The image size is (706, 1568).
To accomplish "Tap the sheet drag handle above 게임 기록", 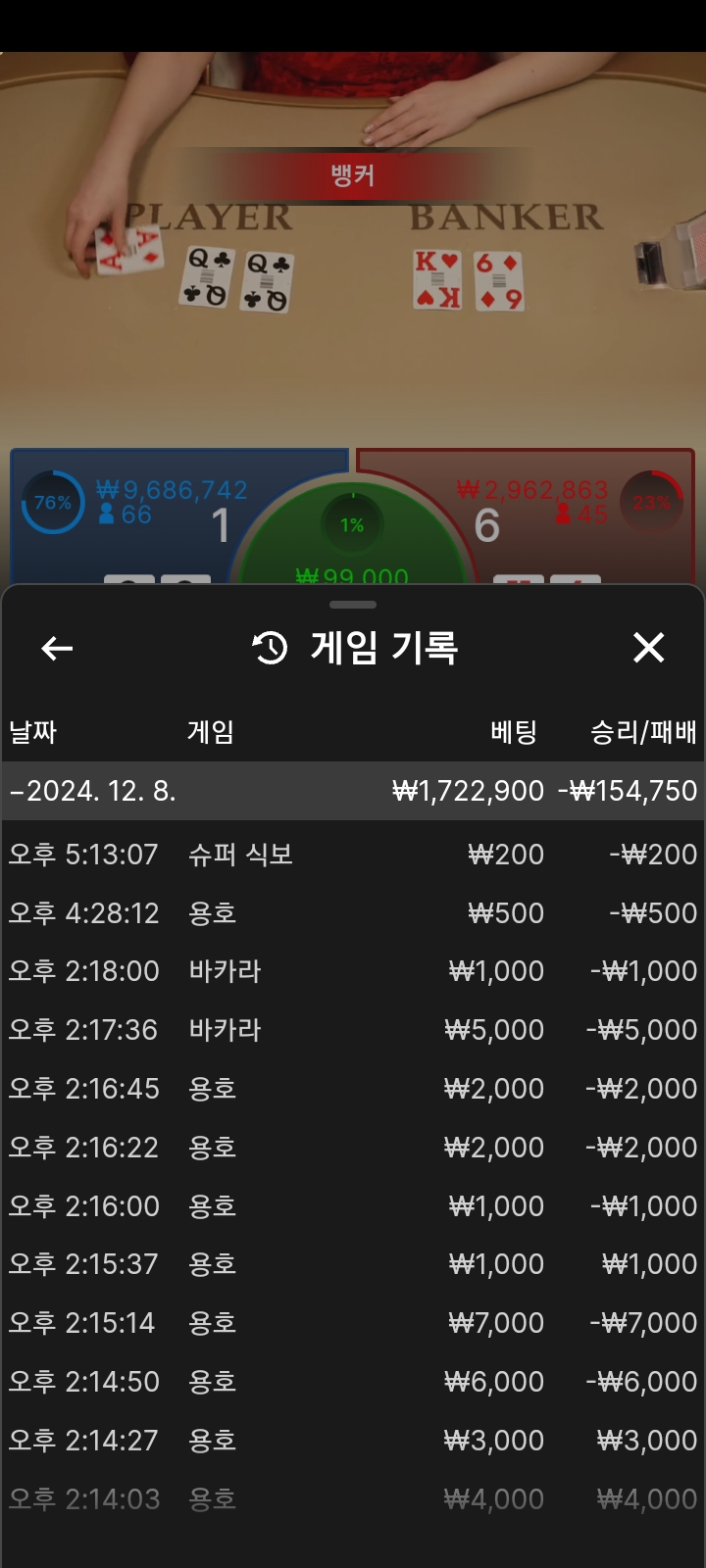I will click(353, 605).
